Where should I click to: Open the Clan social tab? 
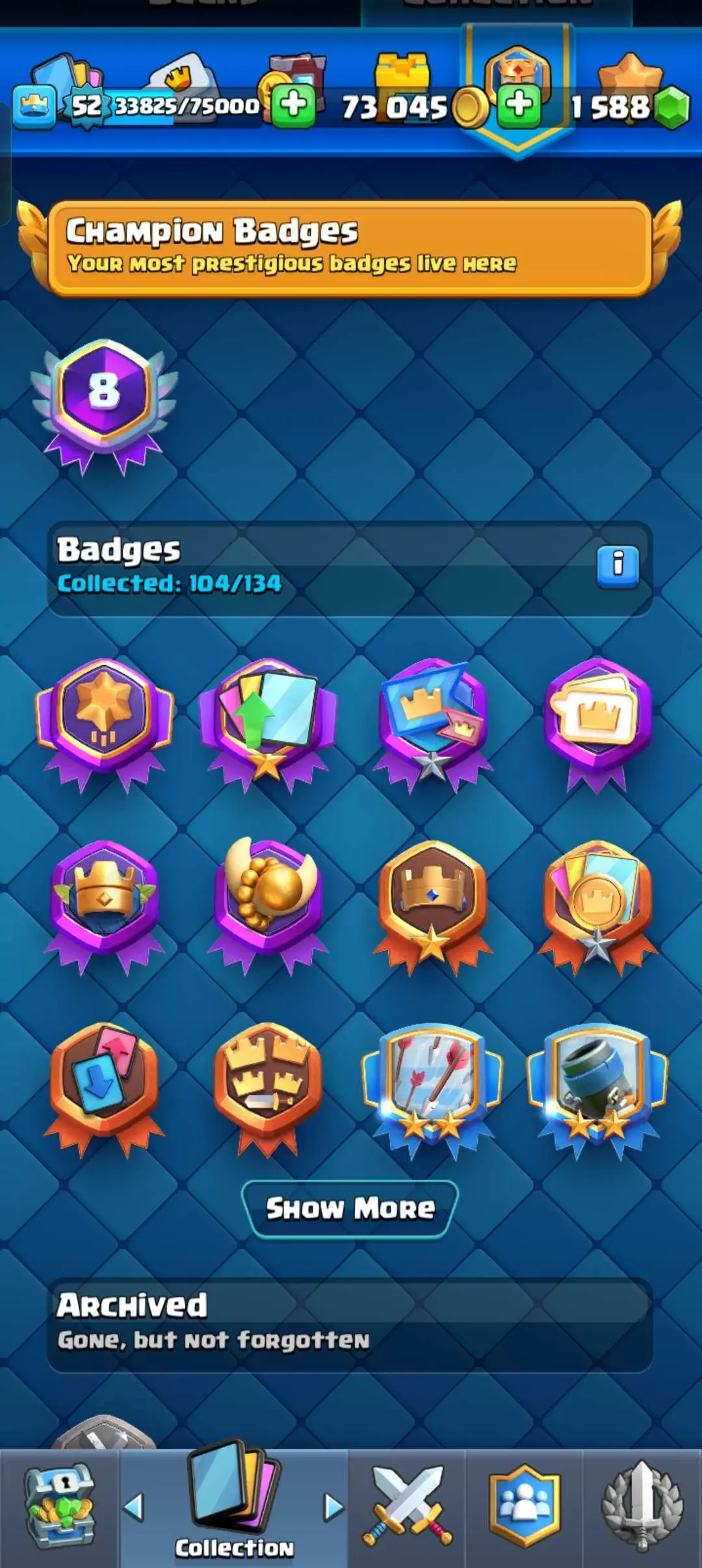tap(524, 1507)
